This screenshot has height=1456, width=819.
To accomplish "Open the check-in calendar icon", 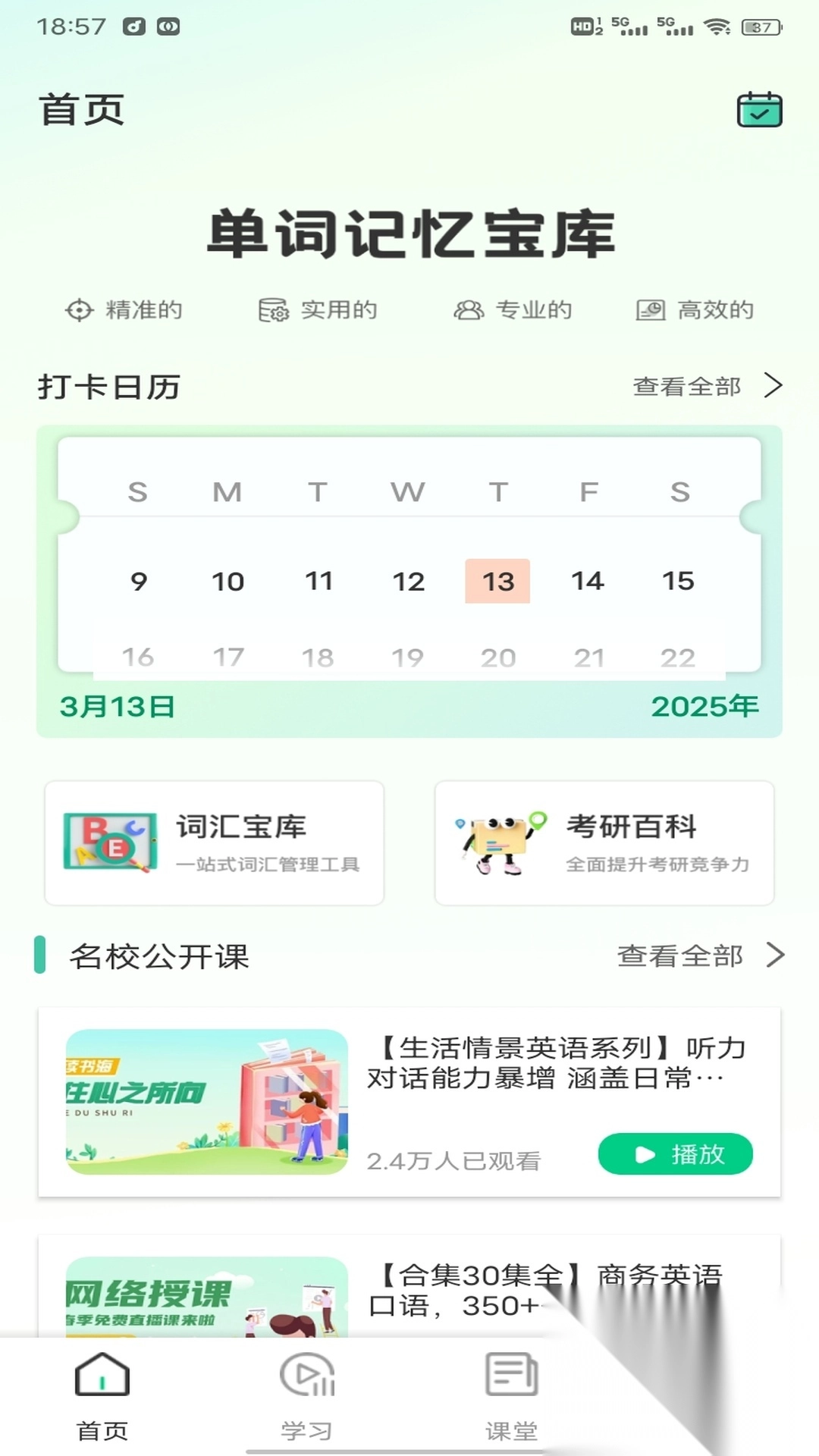I will click(x=759, y=110).
